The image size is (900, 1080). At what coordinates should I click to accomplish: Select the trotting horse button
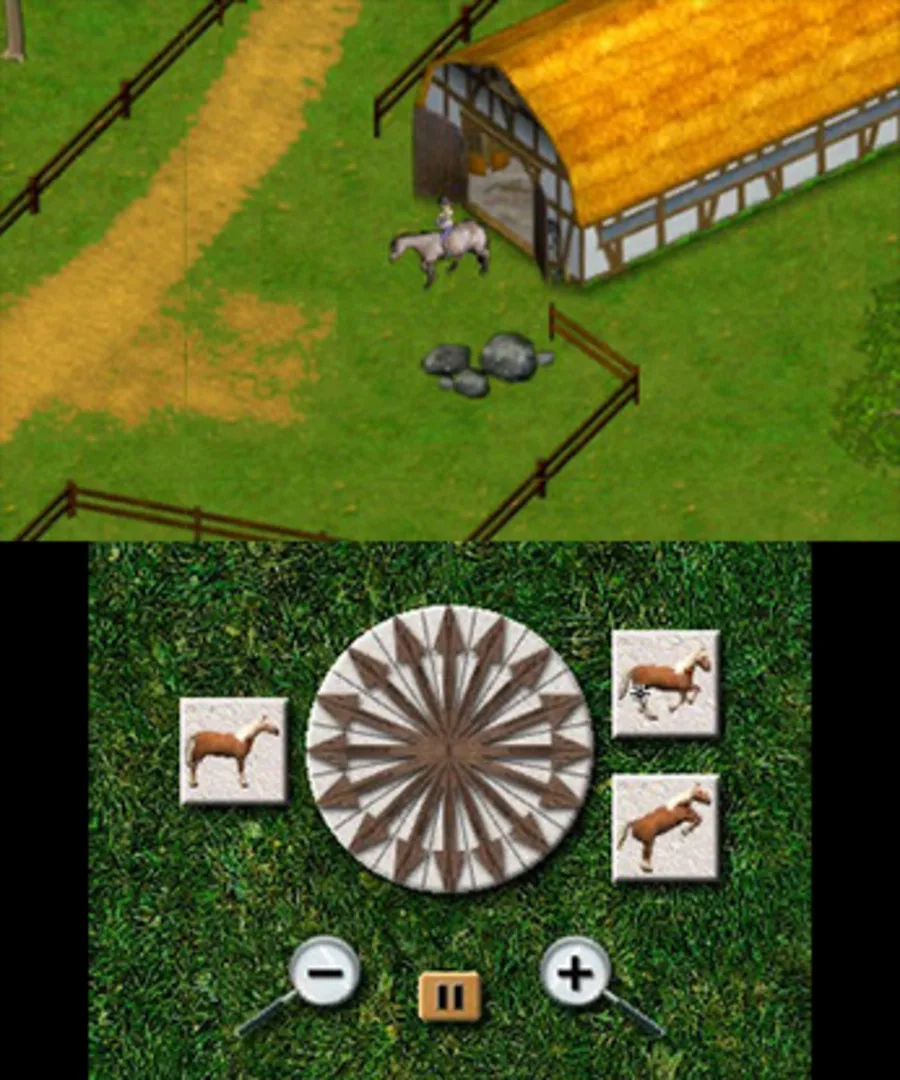pos(666,684)
